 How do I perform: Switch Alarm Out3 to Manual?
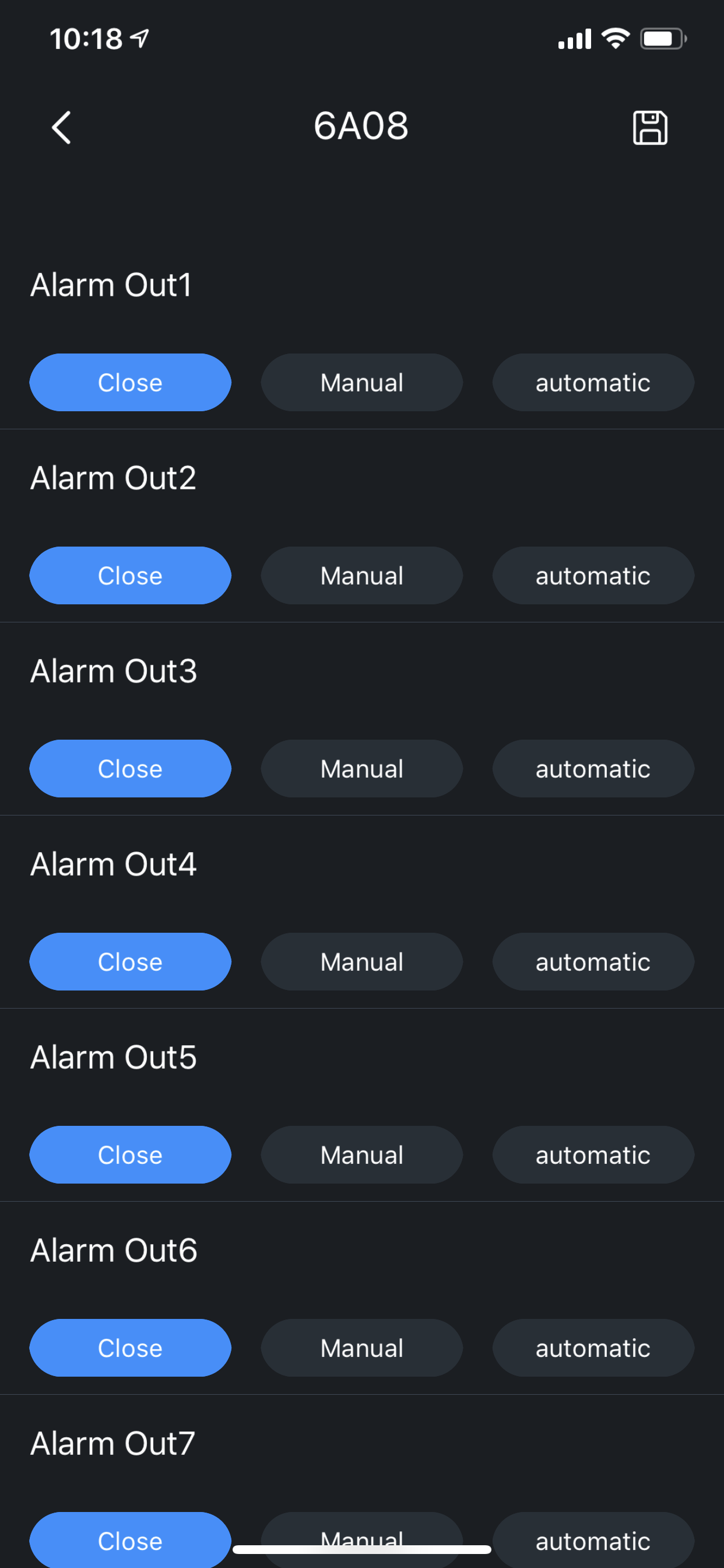tap(361, 768)
